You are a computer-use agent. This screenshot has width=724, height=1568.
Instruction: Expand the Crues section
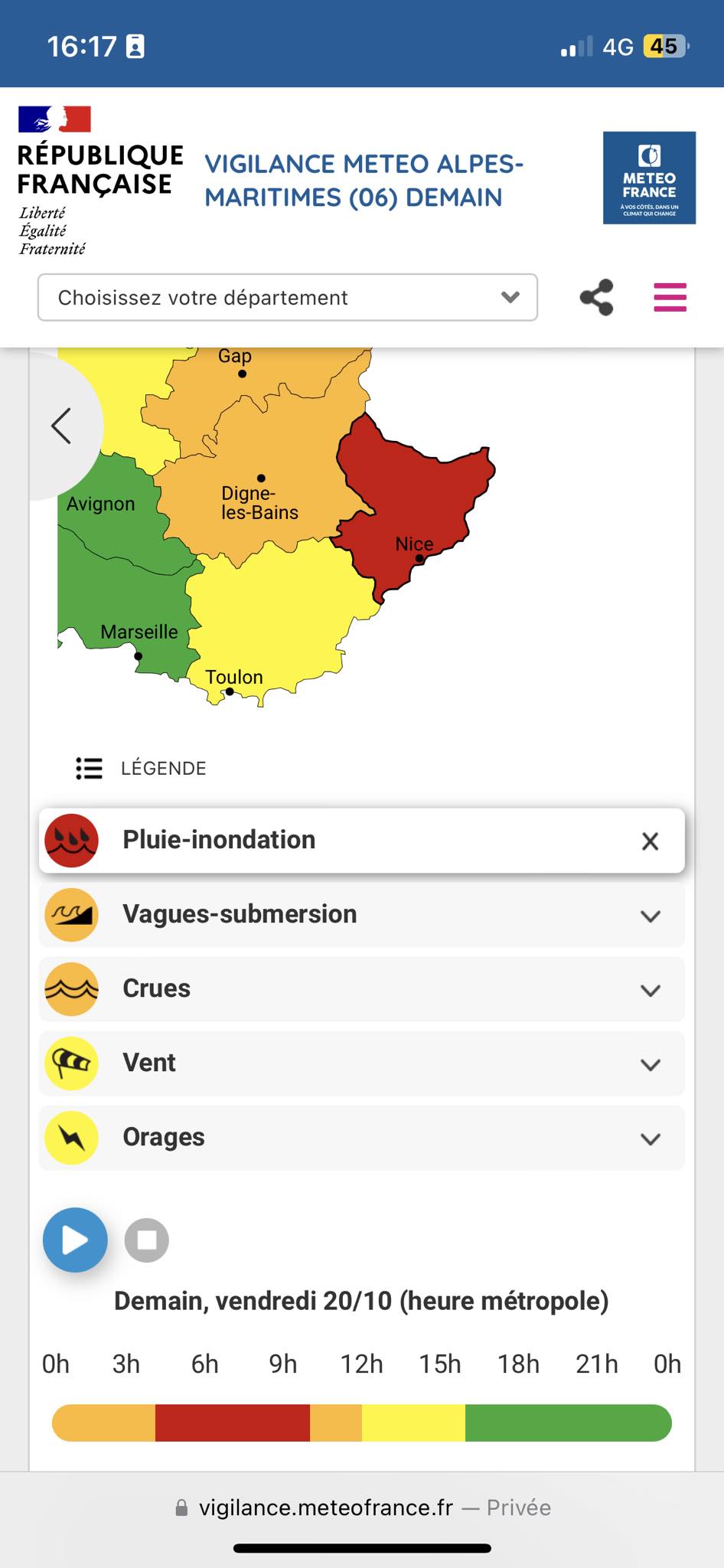click(x=361, y=988)
